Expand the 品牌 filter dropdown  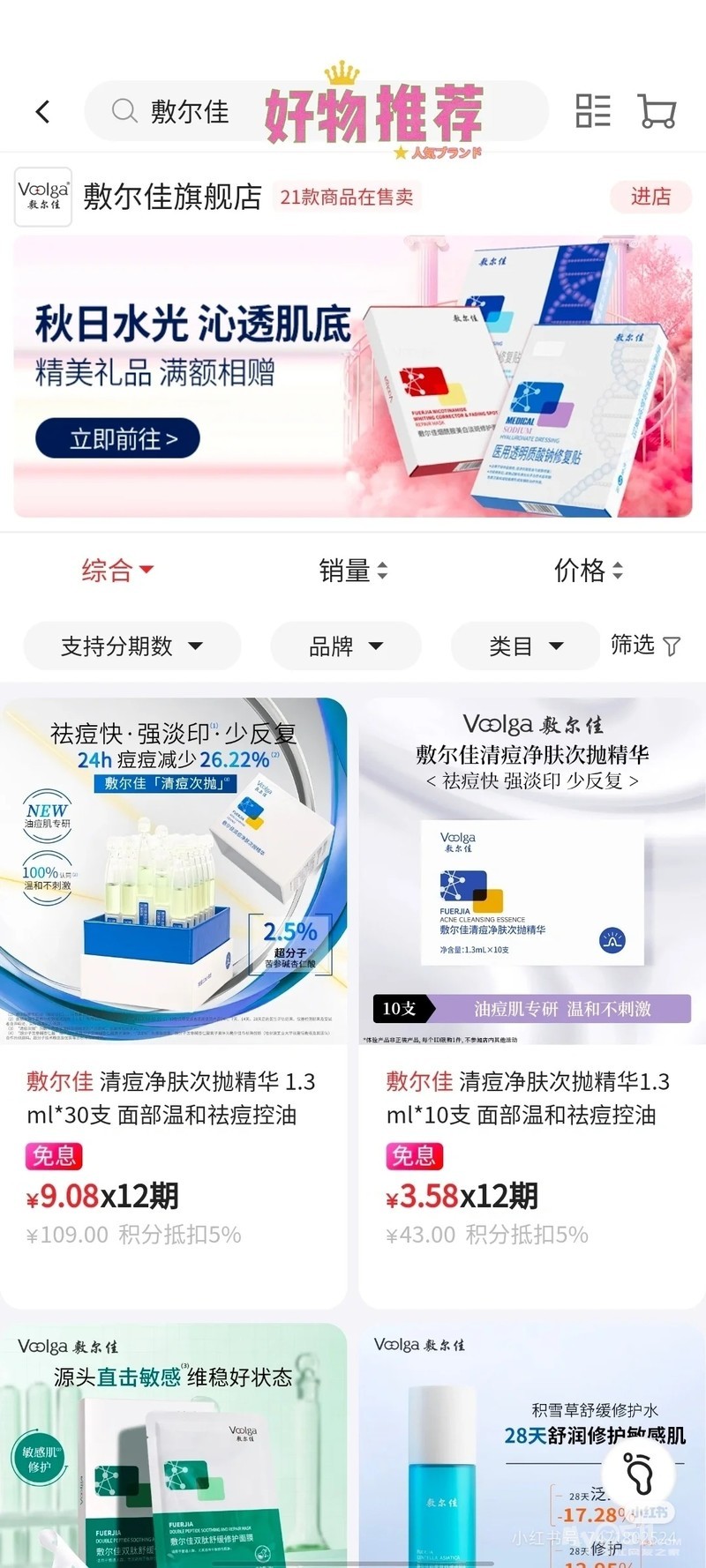coord(346,646)
